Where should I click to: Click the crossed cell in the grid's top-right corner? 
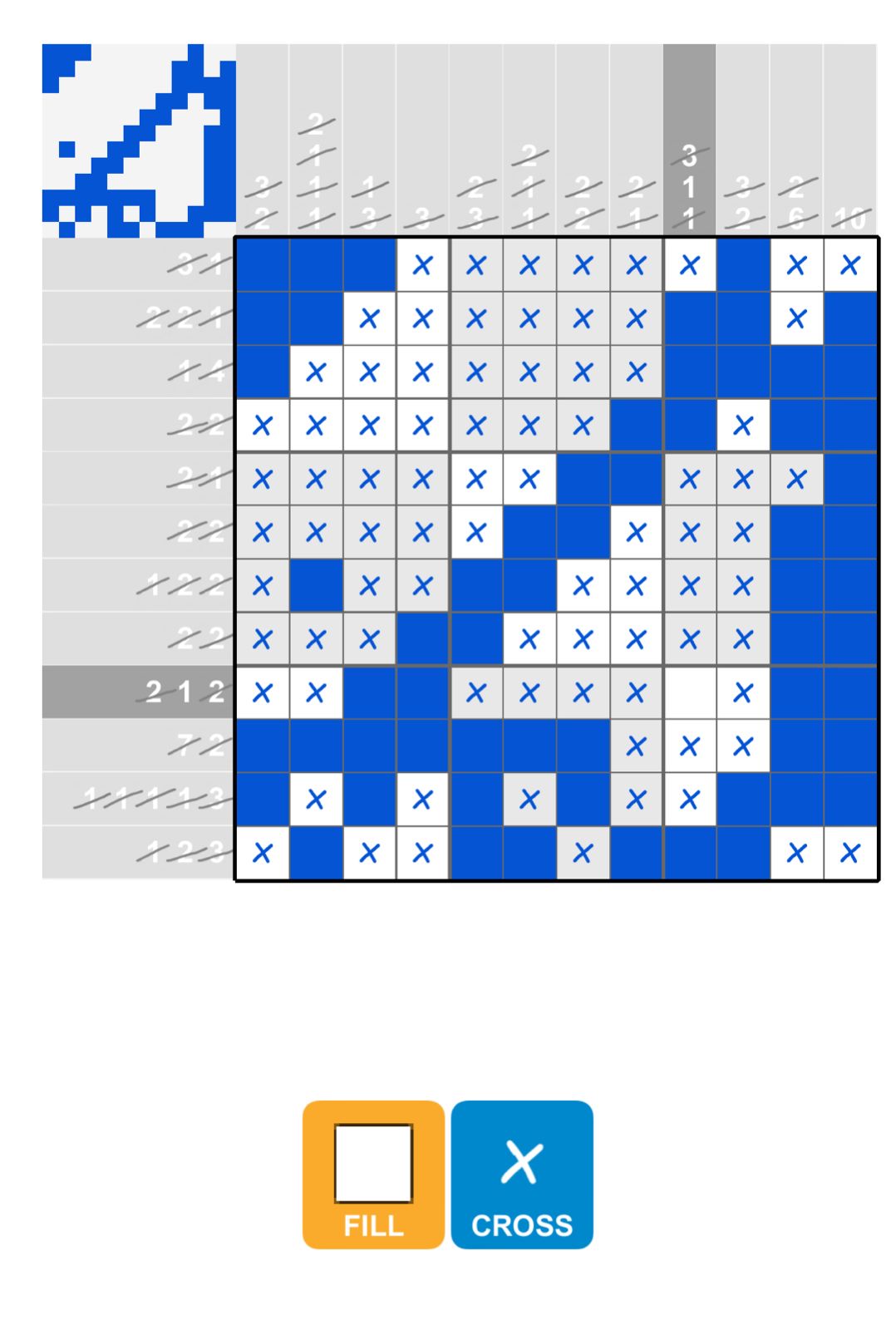tap(849, 264)
